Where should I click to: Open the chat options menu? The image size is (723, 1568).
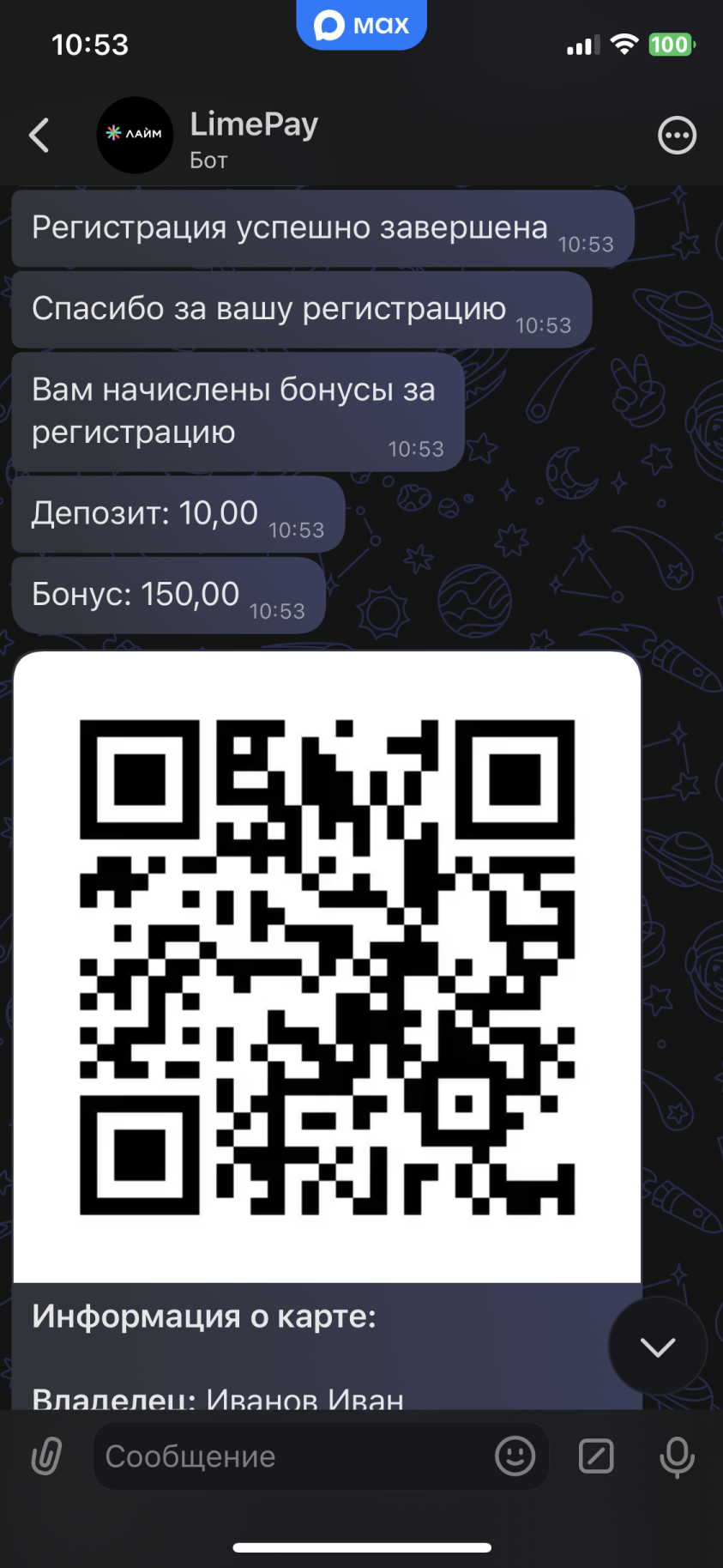tap(677, 136)
